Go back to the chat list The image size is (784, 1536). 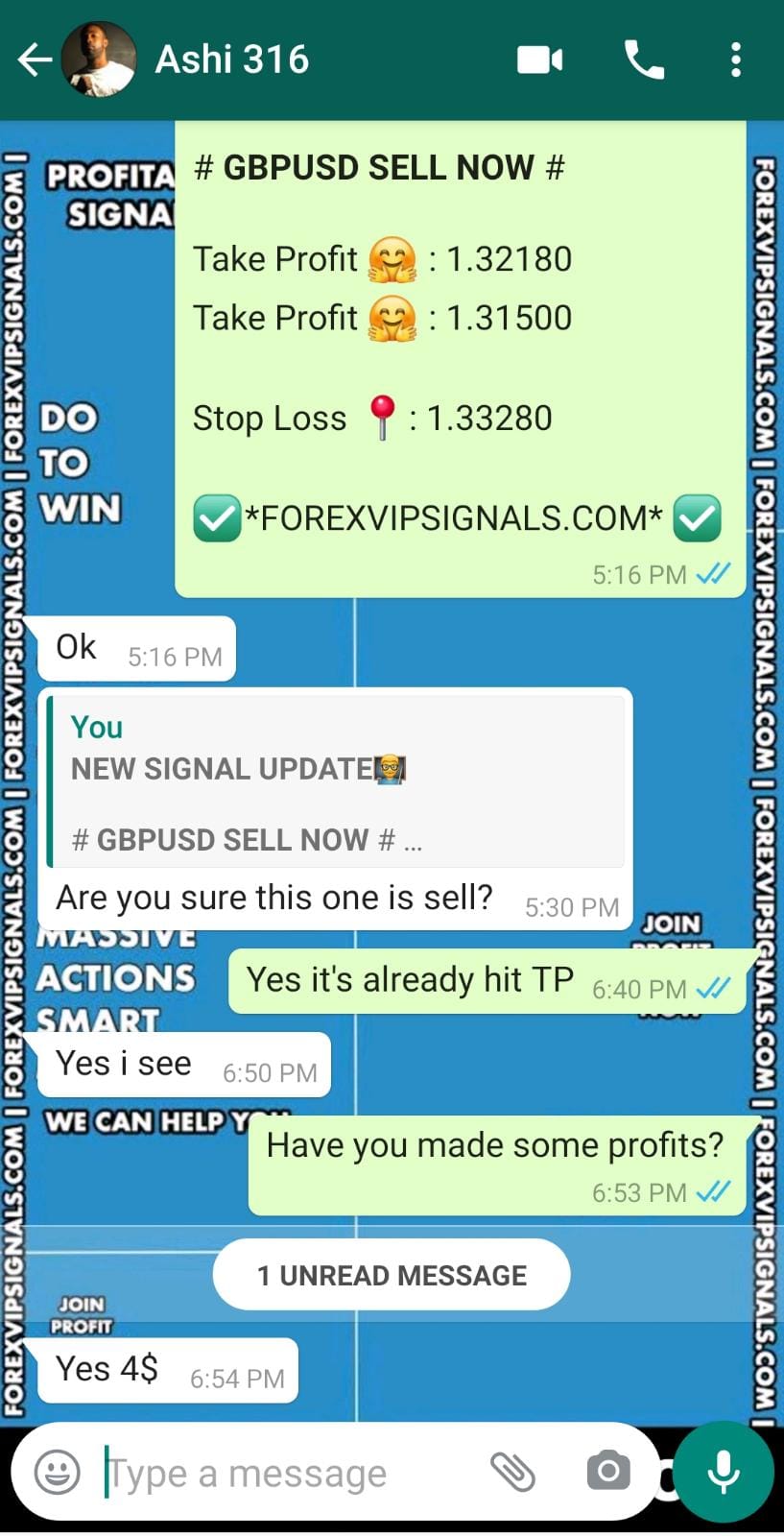pyautogui.click(x=35, y=60)
